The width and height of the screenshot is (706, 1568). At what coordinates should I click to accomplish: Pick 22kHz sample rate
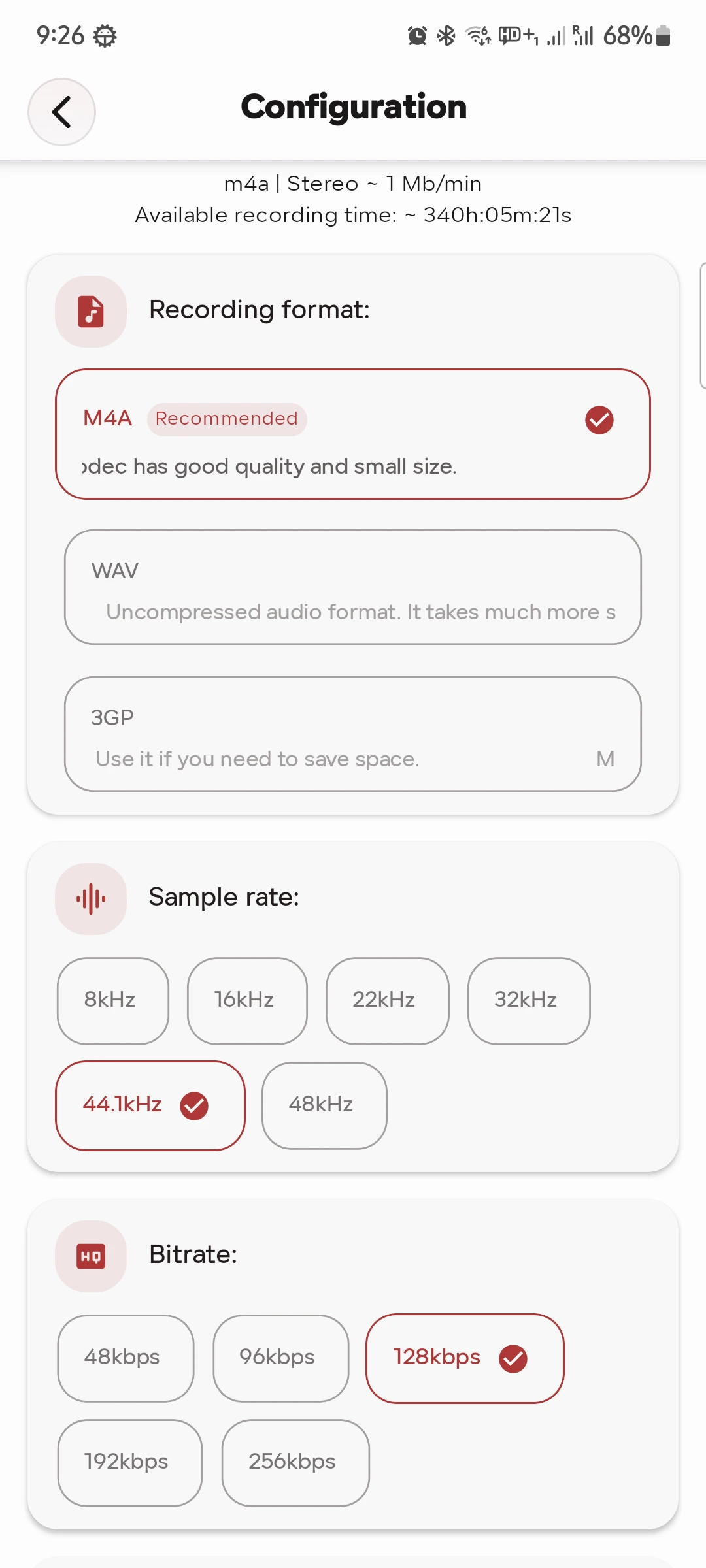pyautogui.click(x=387, y=1000)
